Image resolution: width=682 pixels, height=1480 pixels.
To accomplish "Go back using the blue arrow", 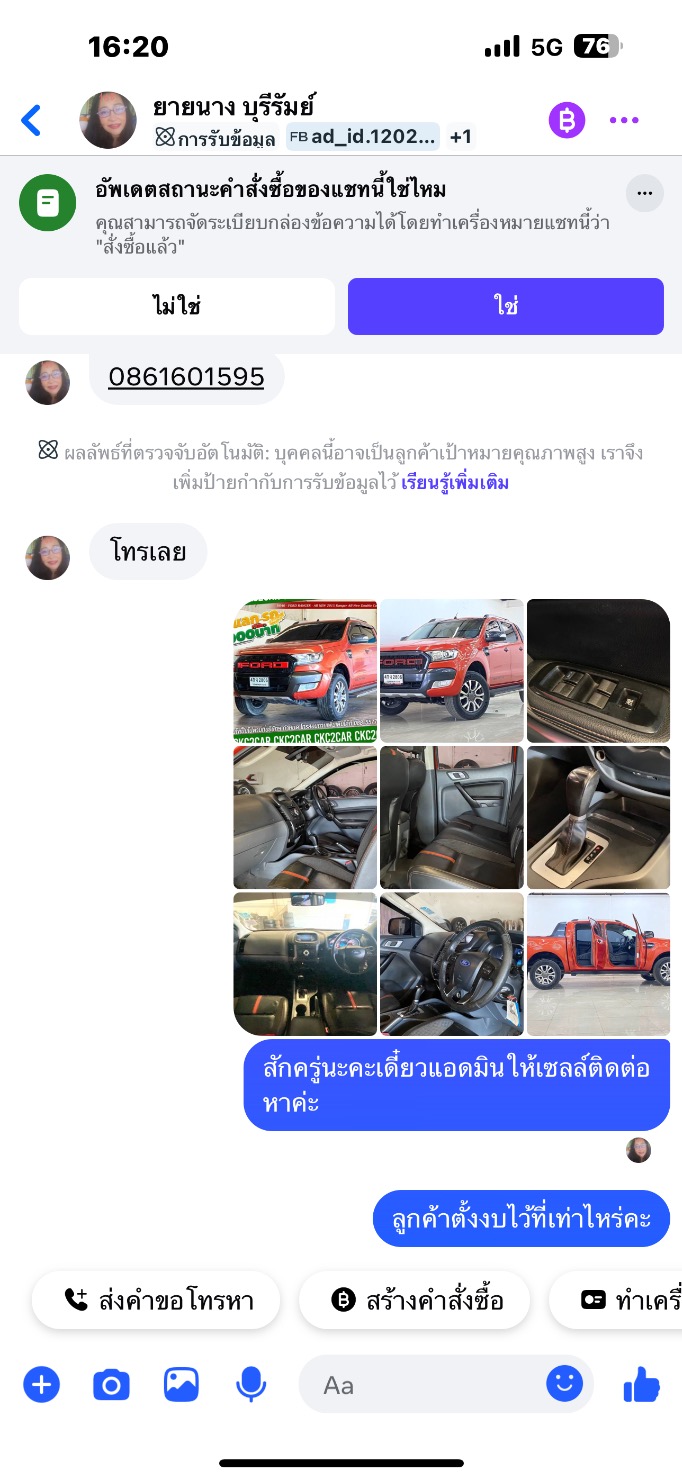I will pos(32,120).
